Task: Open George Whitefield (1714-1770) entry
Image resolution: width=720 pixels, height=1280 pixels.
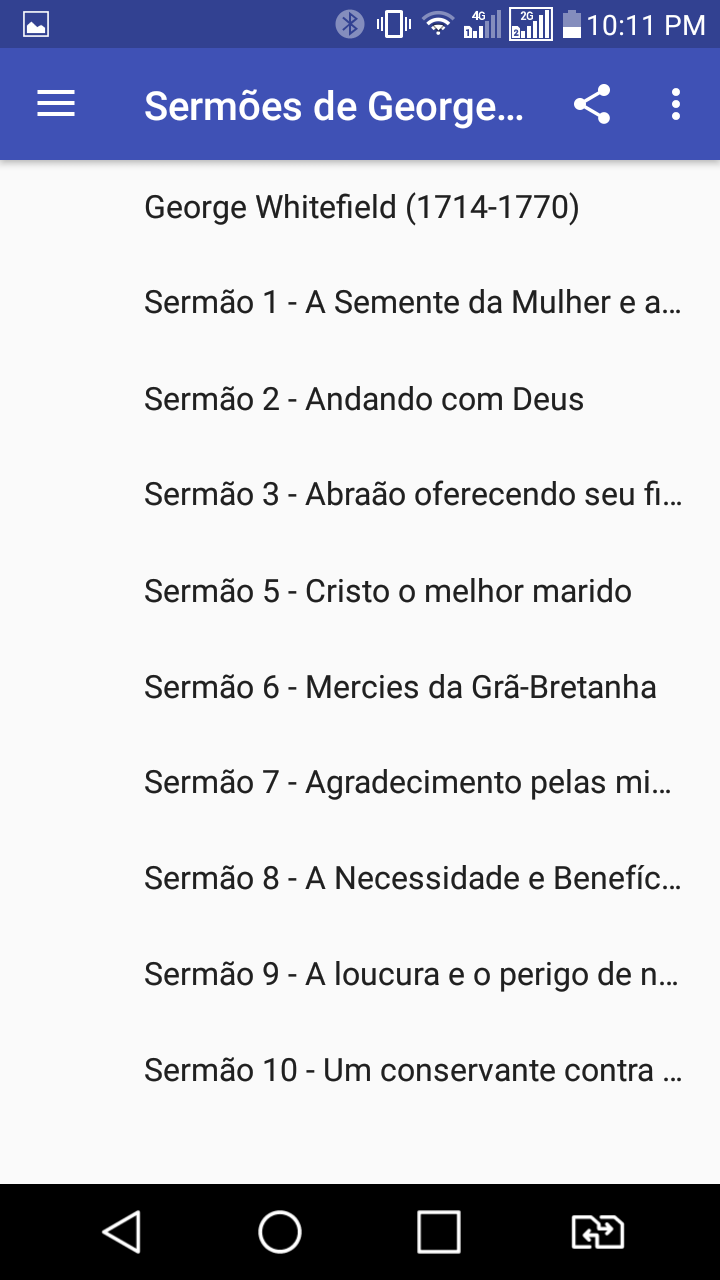Action: pos(362,208)
